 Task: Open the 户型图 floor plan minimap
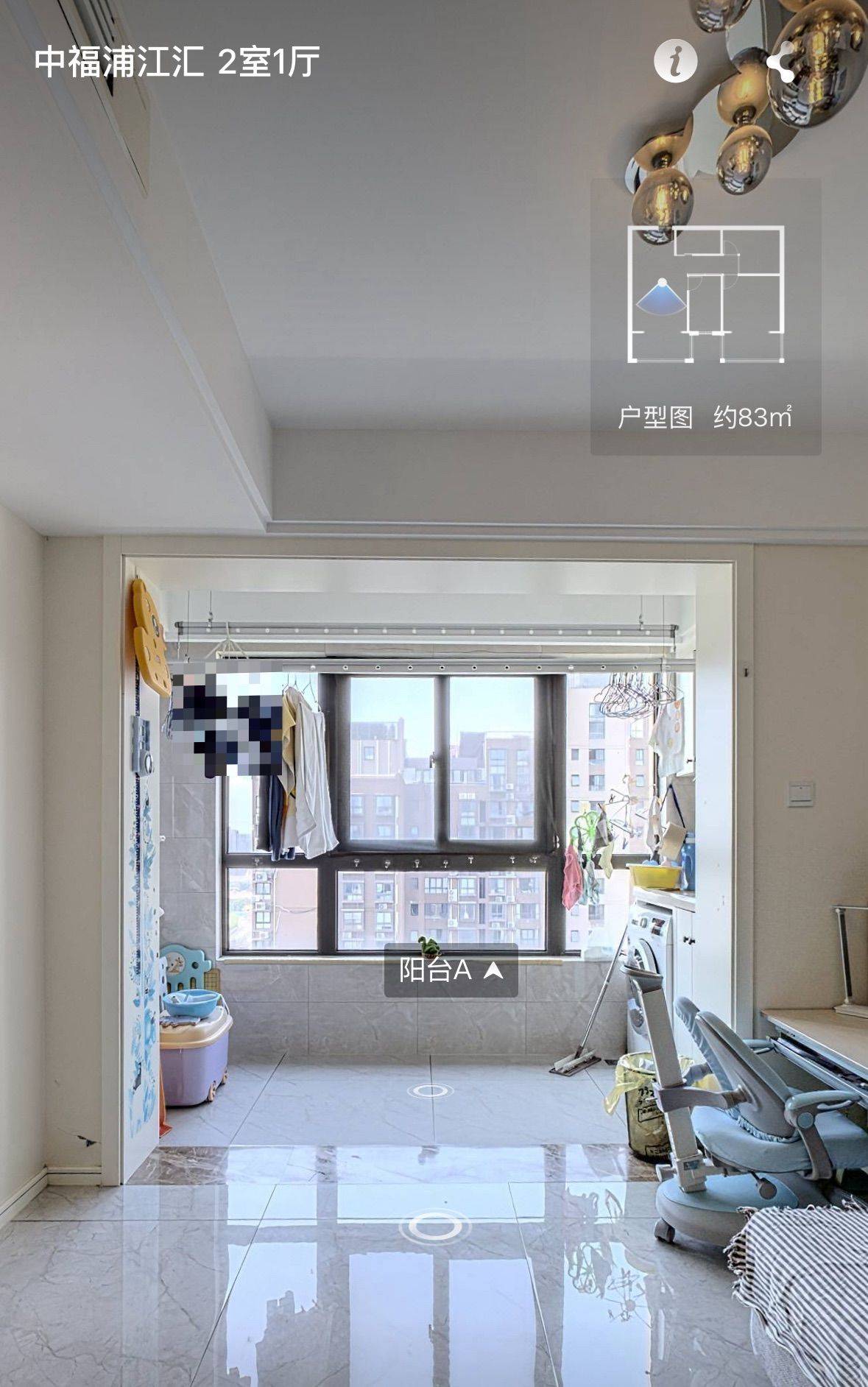click(x=705, y=317)
